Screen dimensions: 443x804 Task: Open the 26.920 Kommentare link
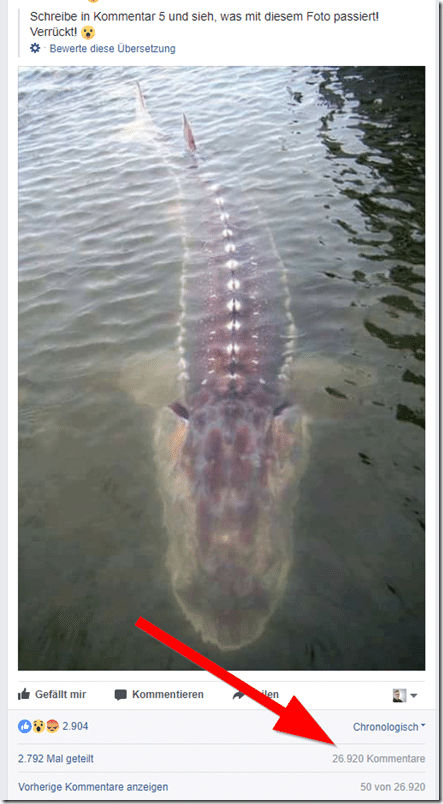click(x=378, y=758)
